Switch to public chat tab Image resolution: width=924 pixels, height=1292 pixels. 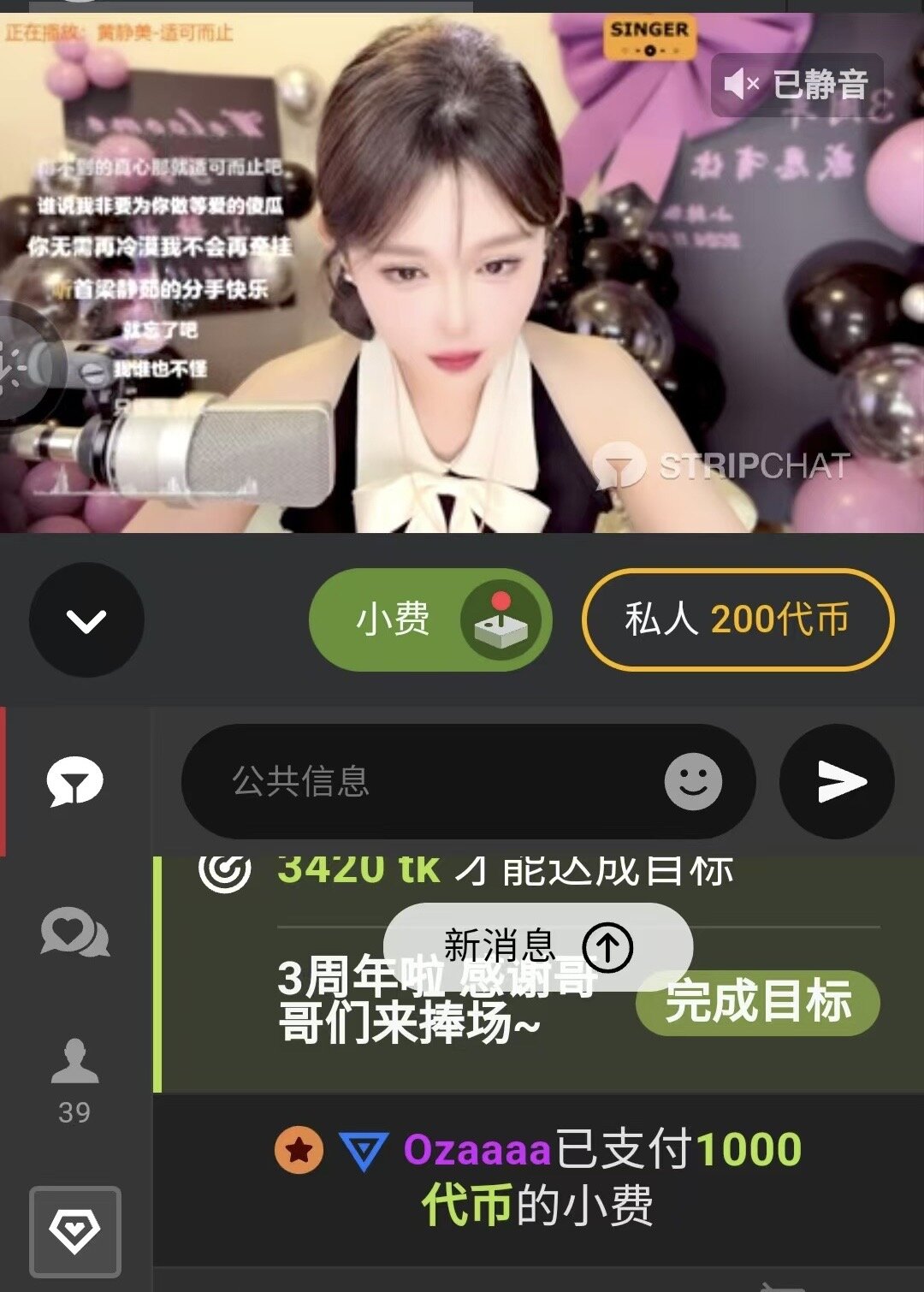pos(75,781)
